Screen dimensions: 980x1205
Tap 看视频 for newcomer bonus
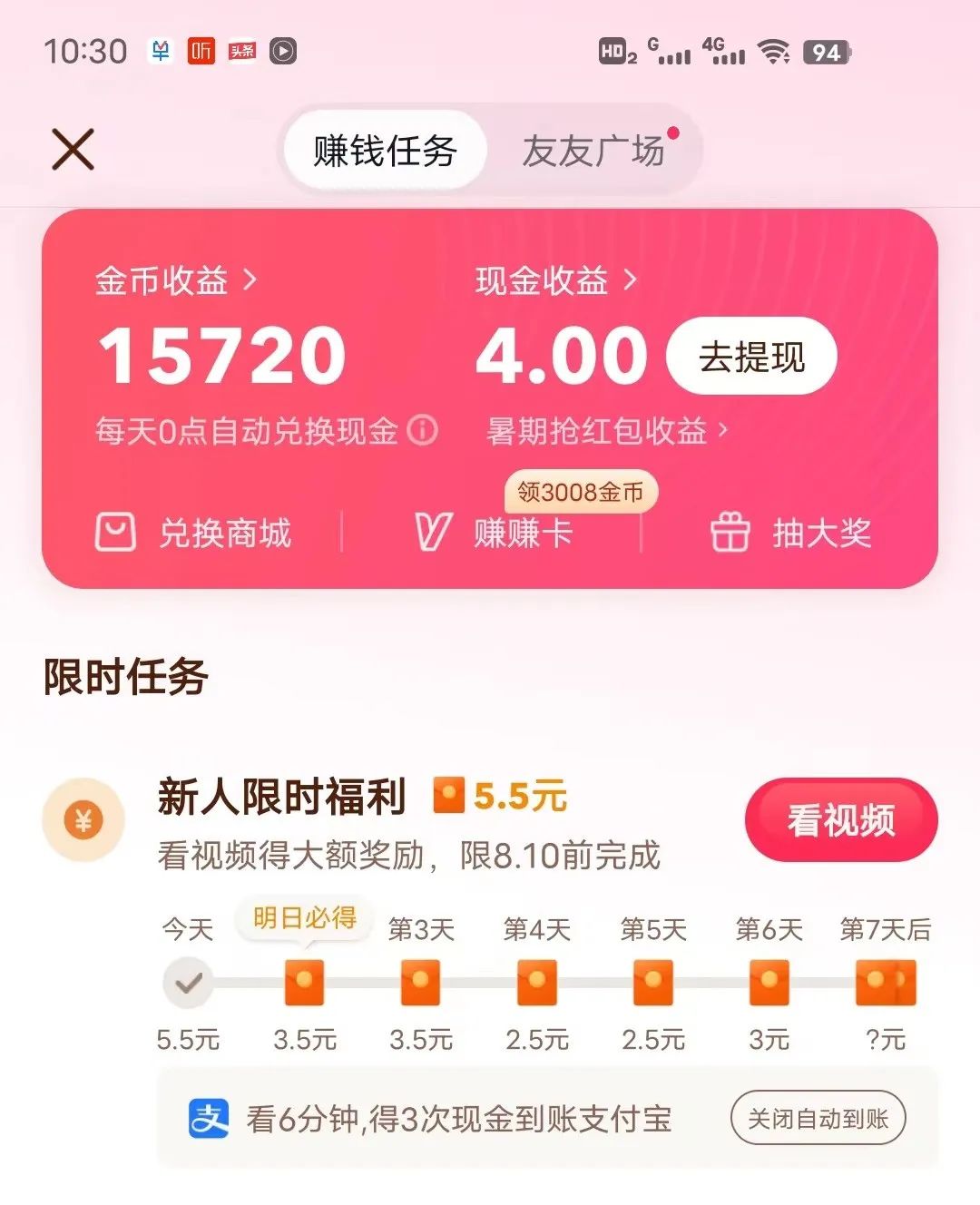[x=841, y=820]
